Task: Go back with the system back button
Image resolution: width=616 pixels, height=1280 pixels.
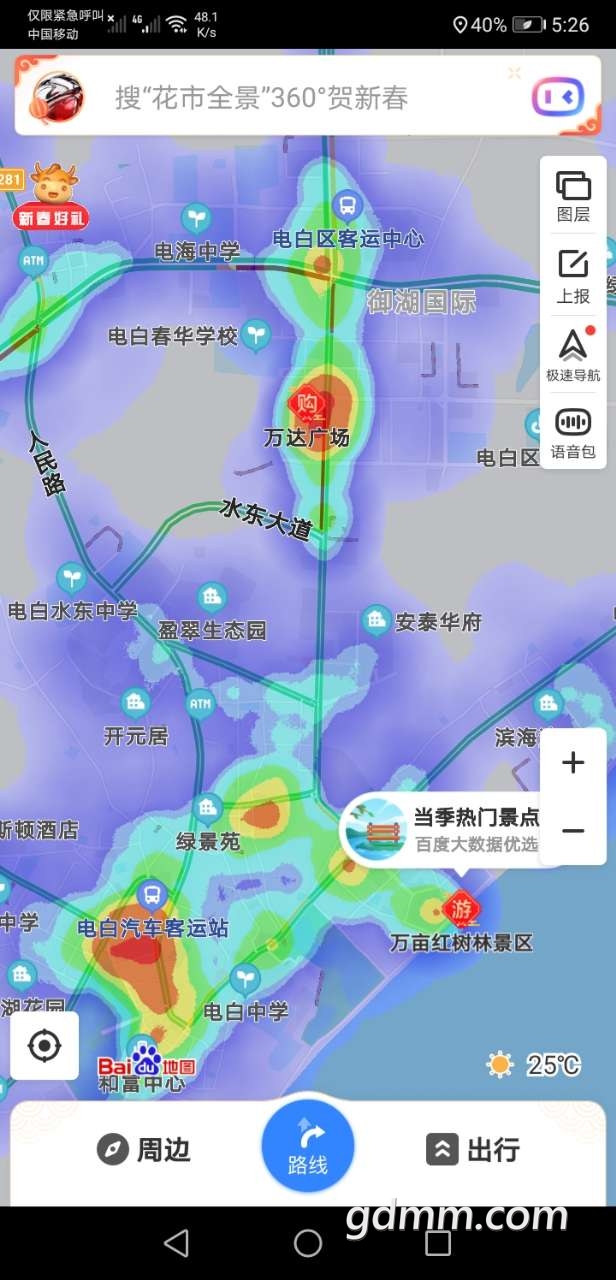Action: pyautogui.click(x=176, y=1243)
